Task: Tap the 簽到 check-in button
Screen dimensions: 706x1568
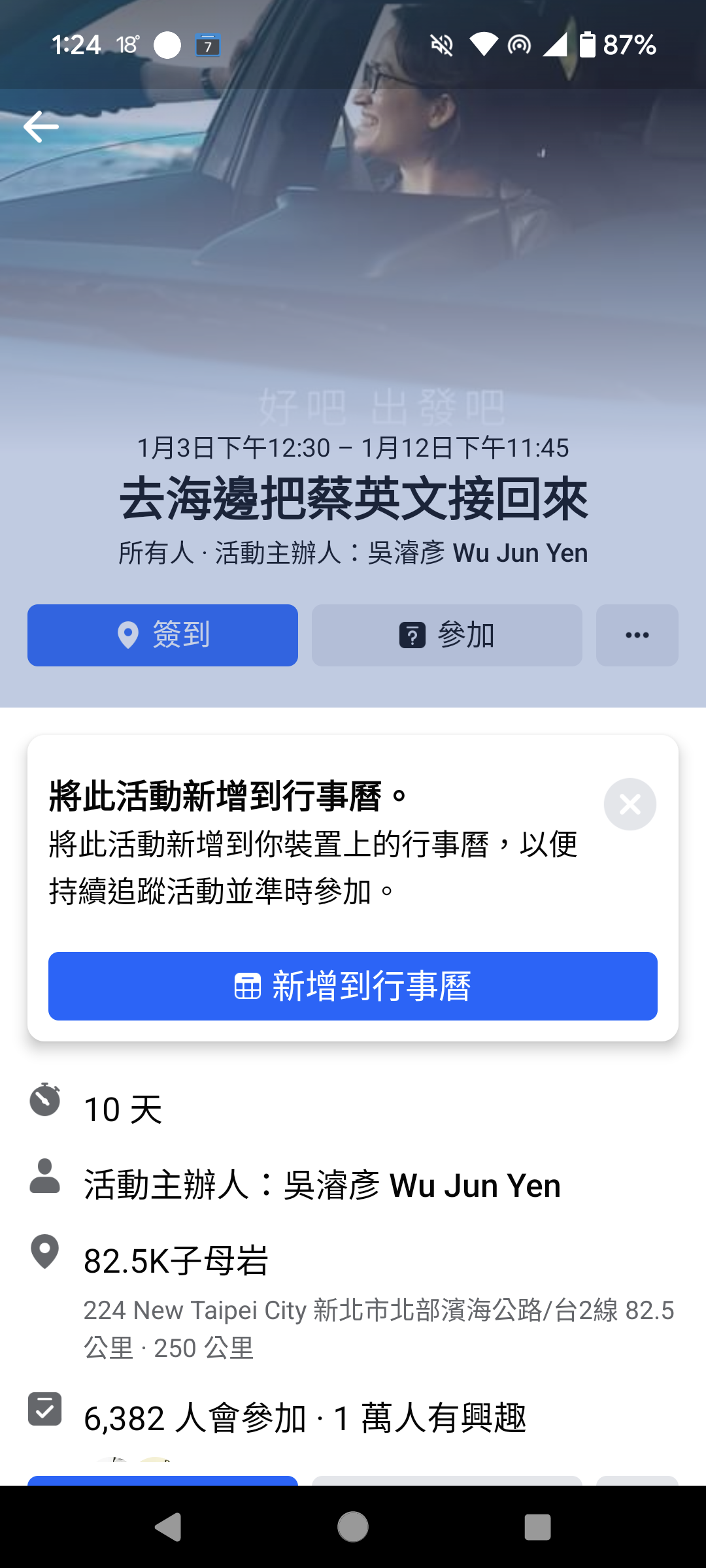Action: 162,635
